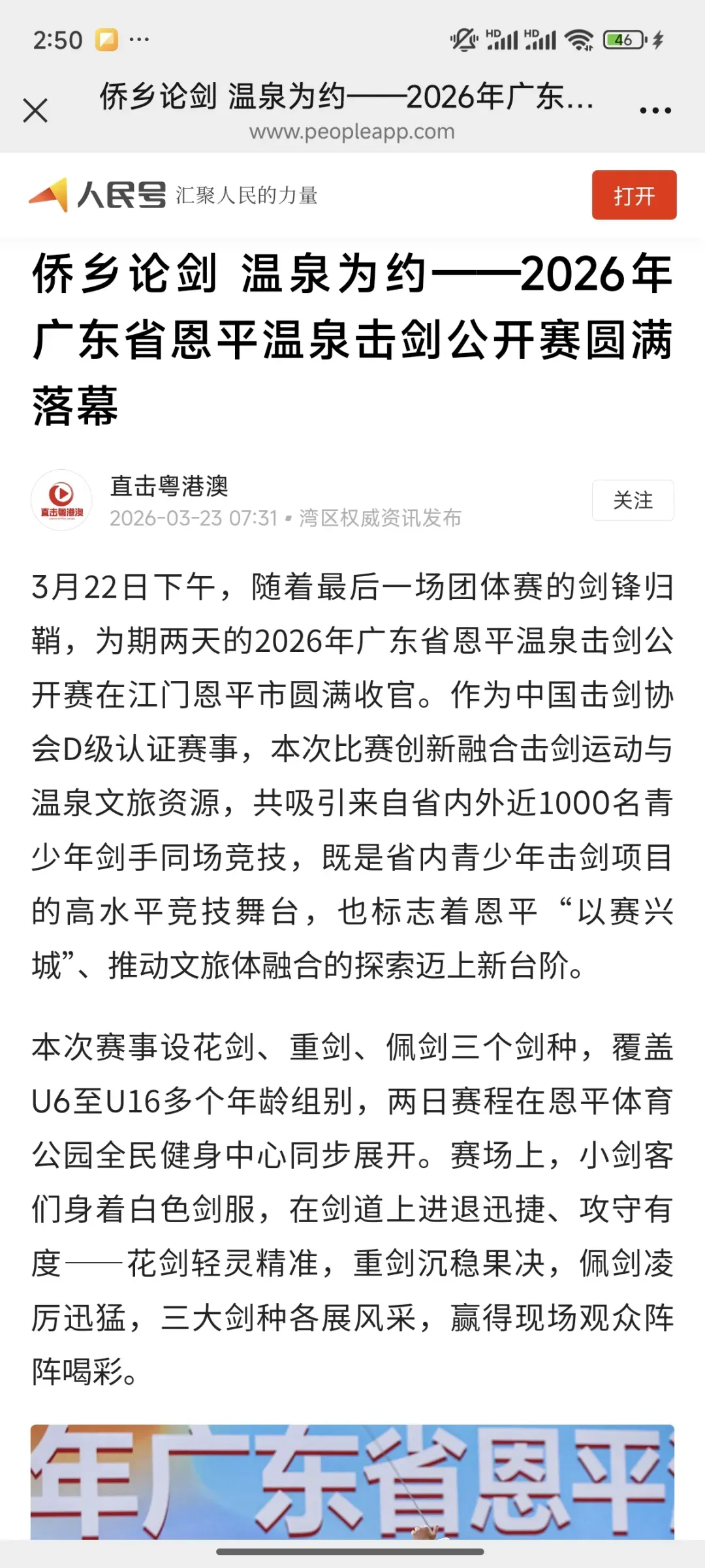Follow 直击粤港澳 with 关注 button
The width and height of the screenshot is (705, 1568).
point(632,500)
